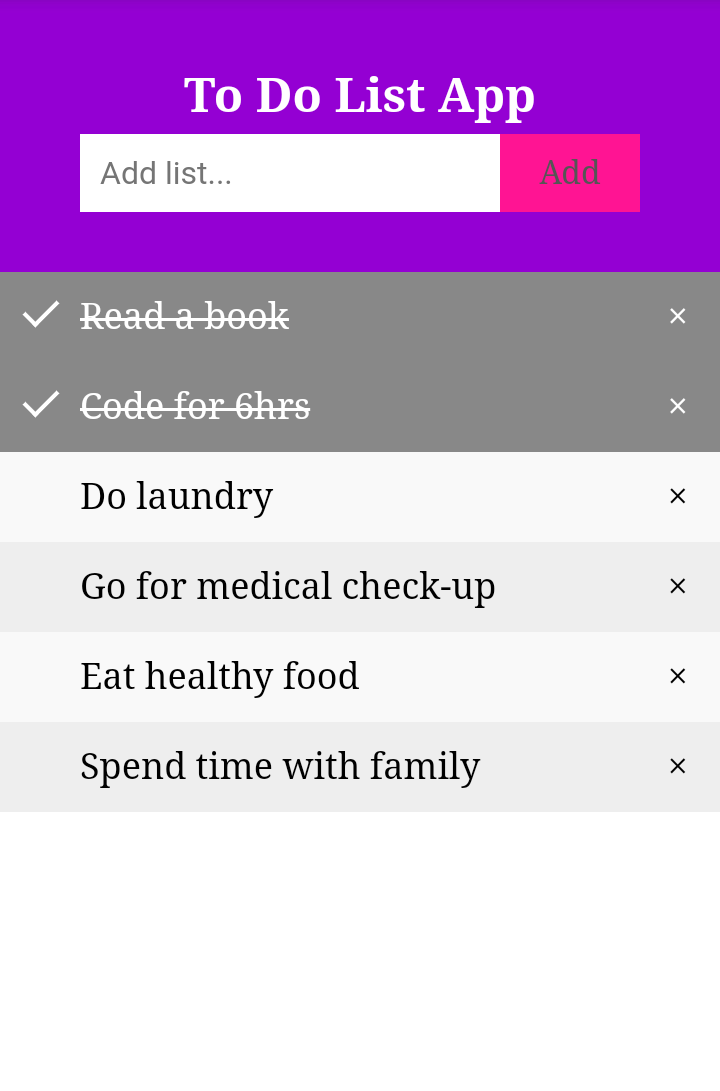Screen dimensions: 720x1091
Task: Remove Do laundry using its × icon
Action: [678, 496]
